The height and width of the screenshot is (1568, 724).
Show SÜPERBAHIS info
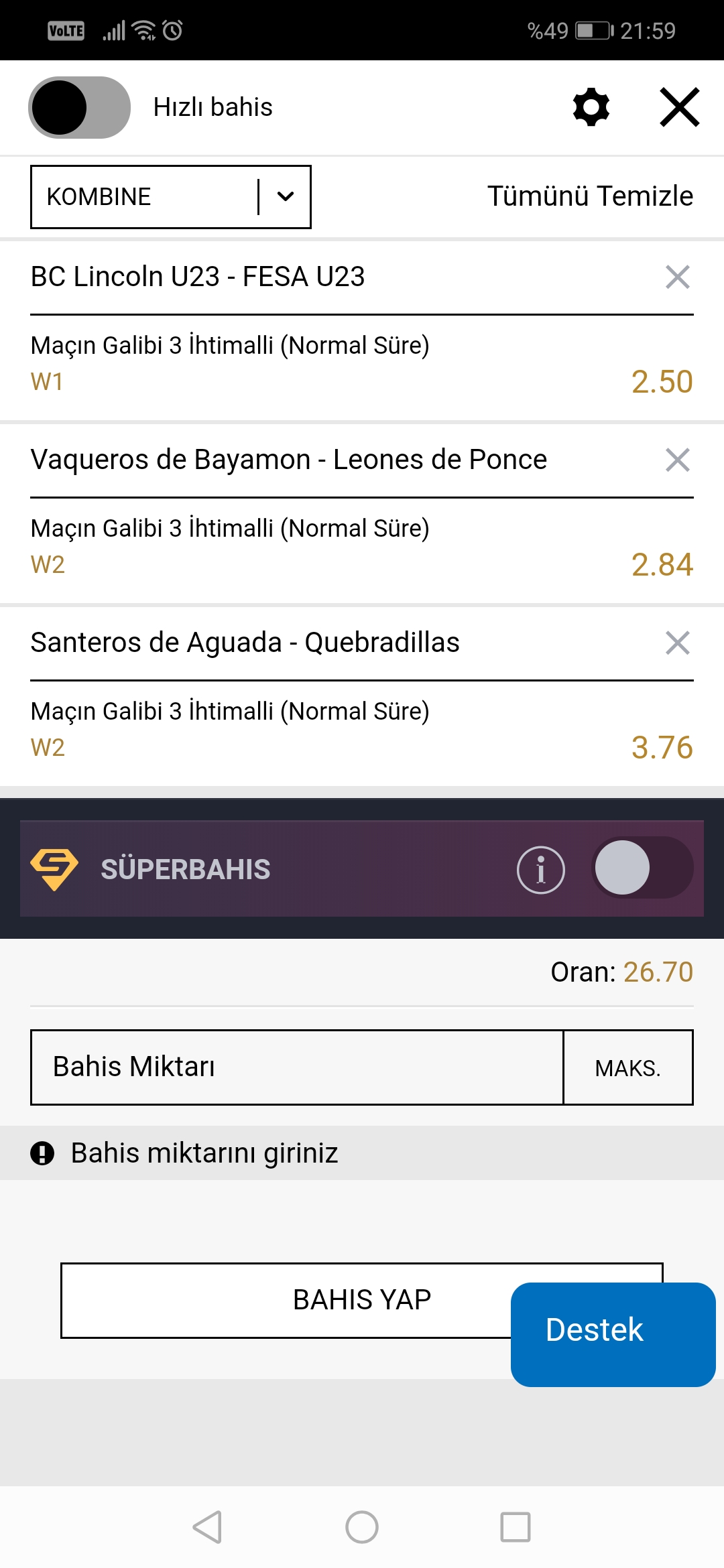tap(541, 869)
